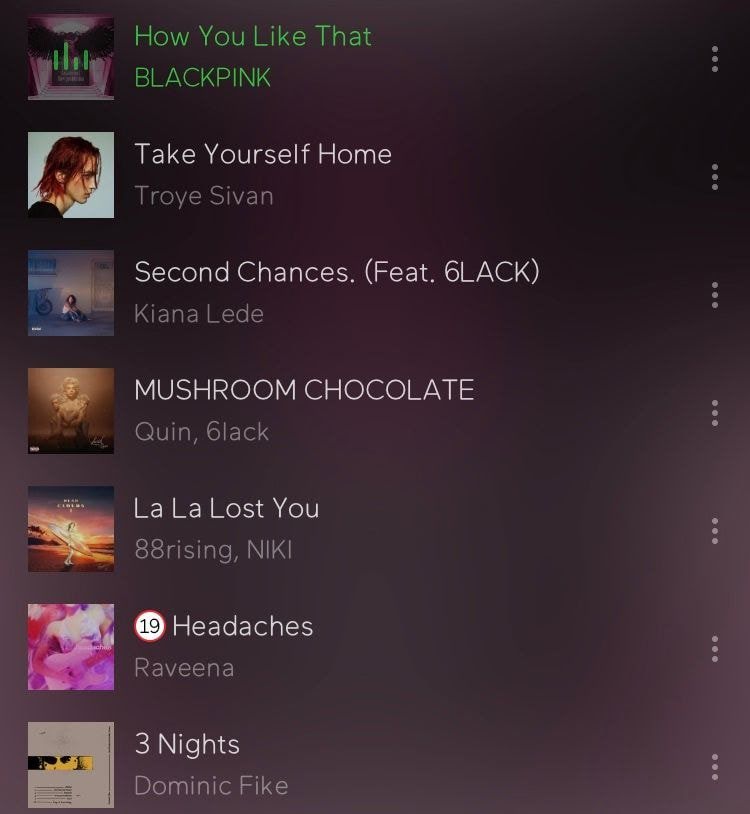Image resolution: width=750 pixels, height=814 pixels.
Task: Open more options for How You Like That
Action: (714, 59)
